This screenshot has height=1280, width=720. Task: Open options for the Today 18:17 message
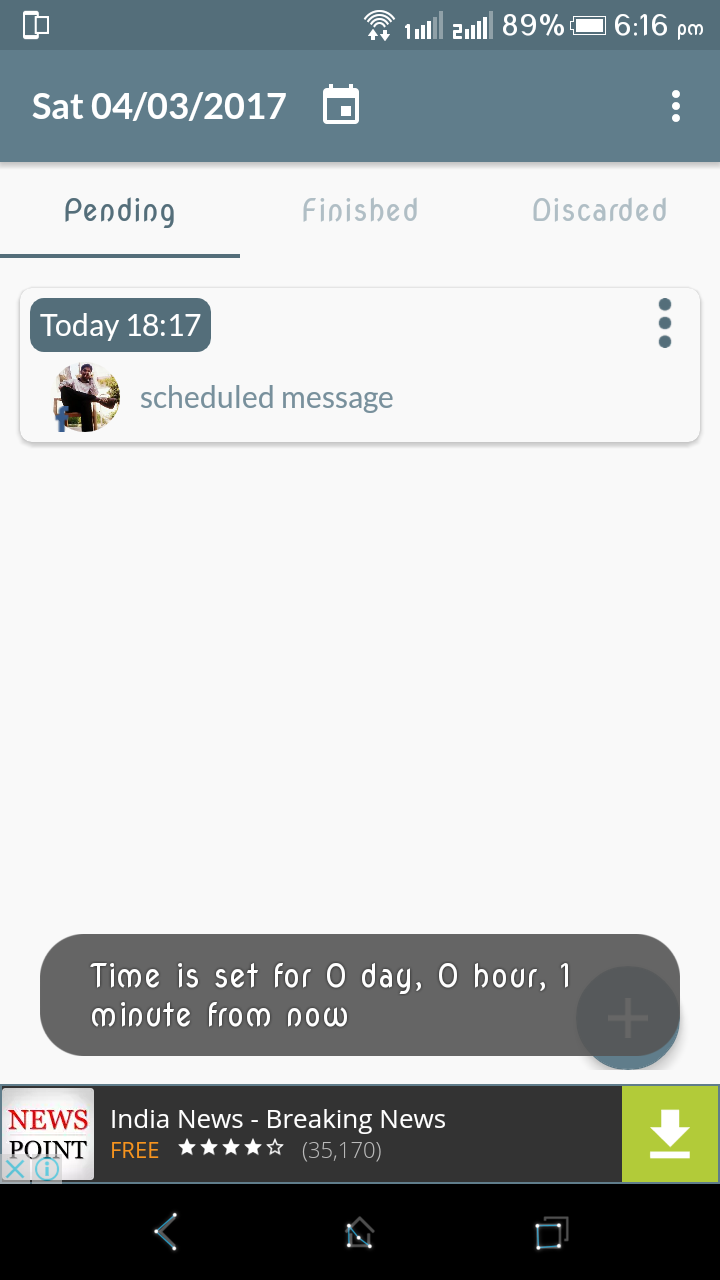coord(665,324)
